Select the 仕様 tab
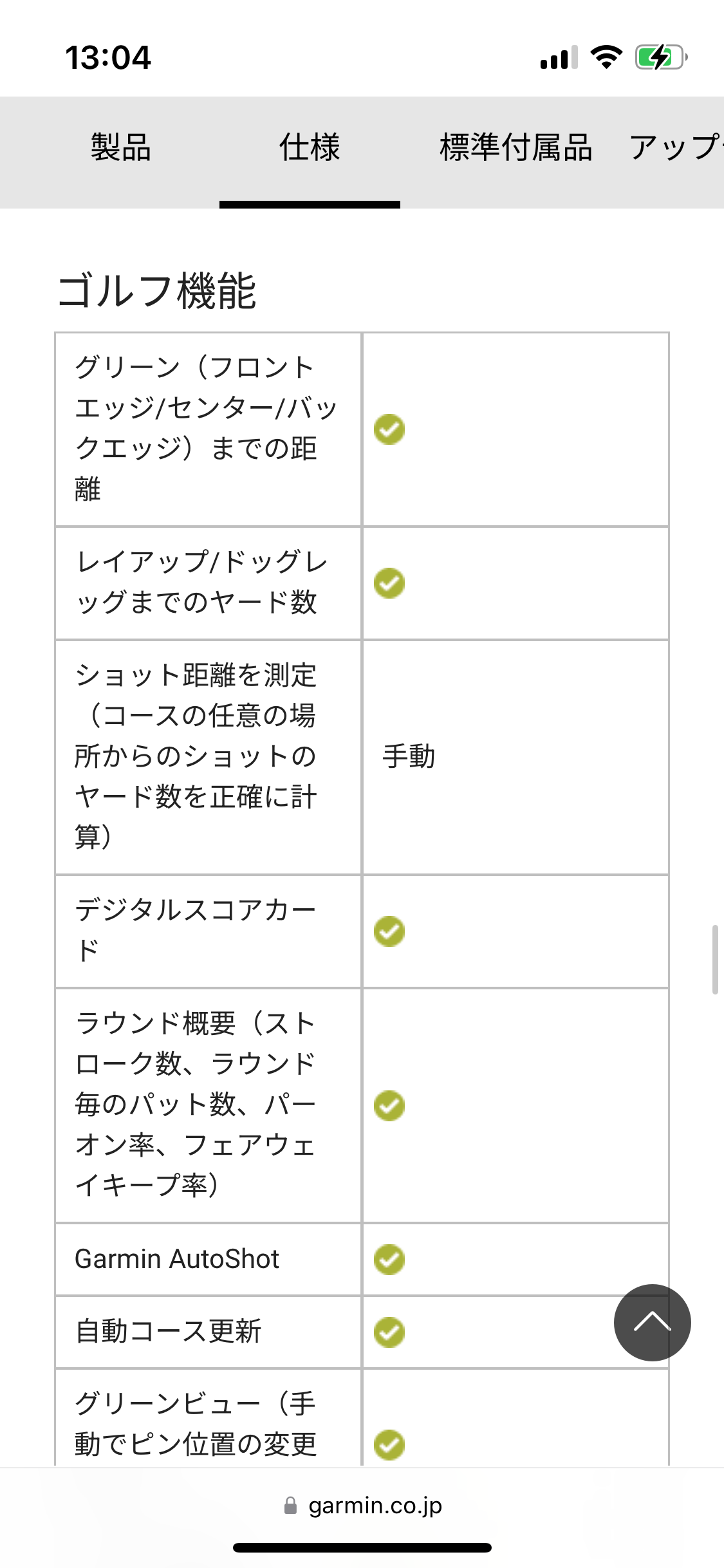 [310, 148]
